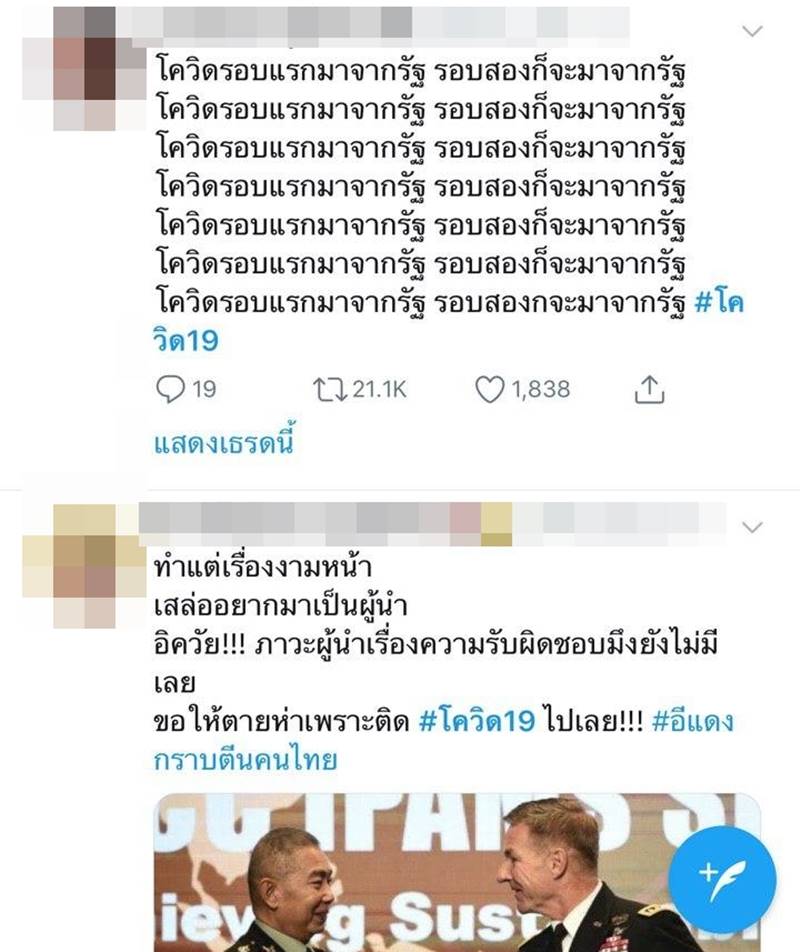800x952 pixels.
Task: Open the 'แสดงเธรดนี้' thread link
Action: [x=224, y=443]
